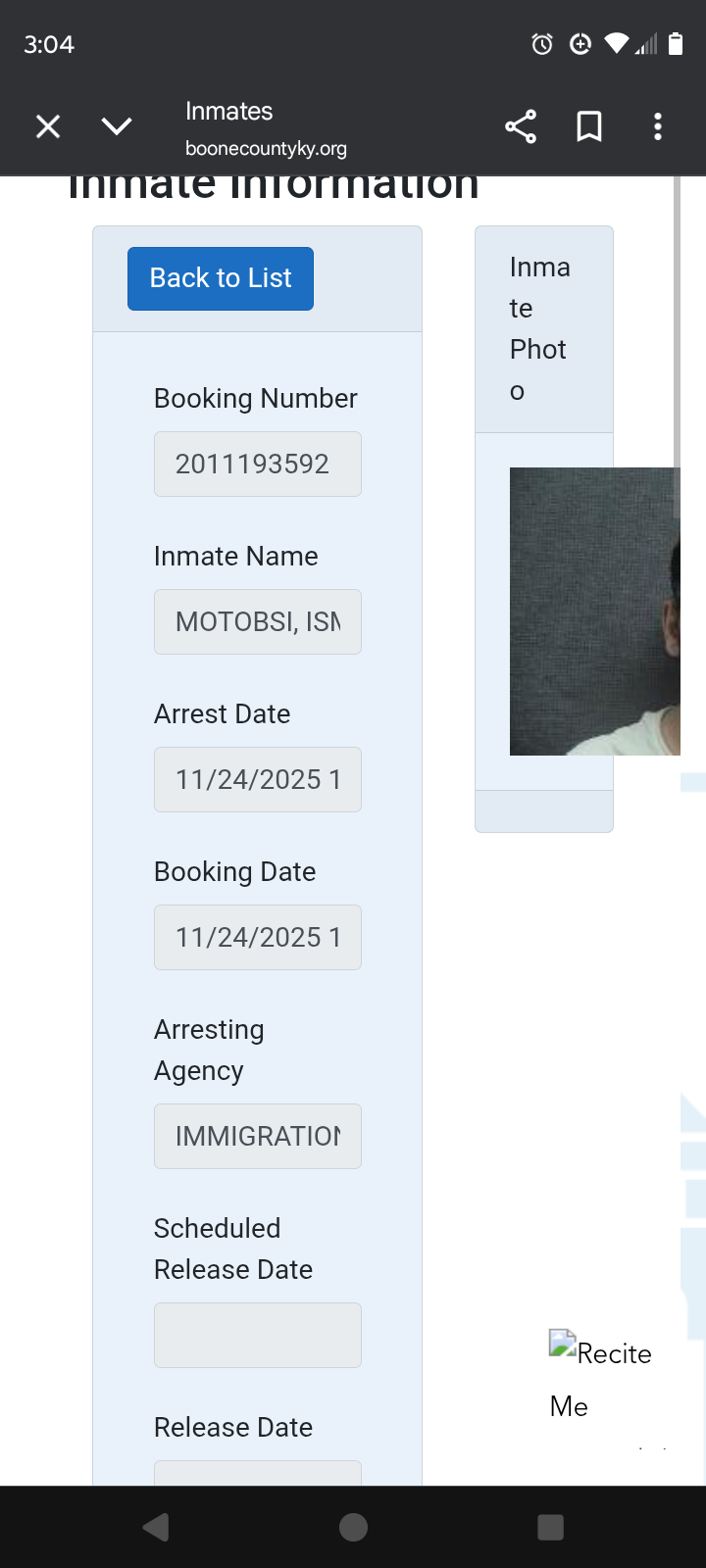Tap the Booking Number field
706x1568 pixels.
pyautogui.click(x=258, y=464)
